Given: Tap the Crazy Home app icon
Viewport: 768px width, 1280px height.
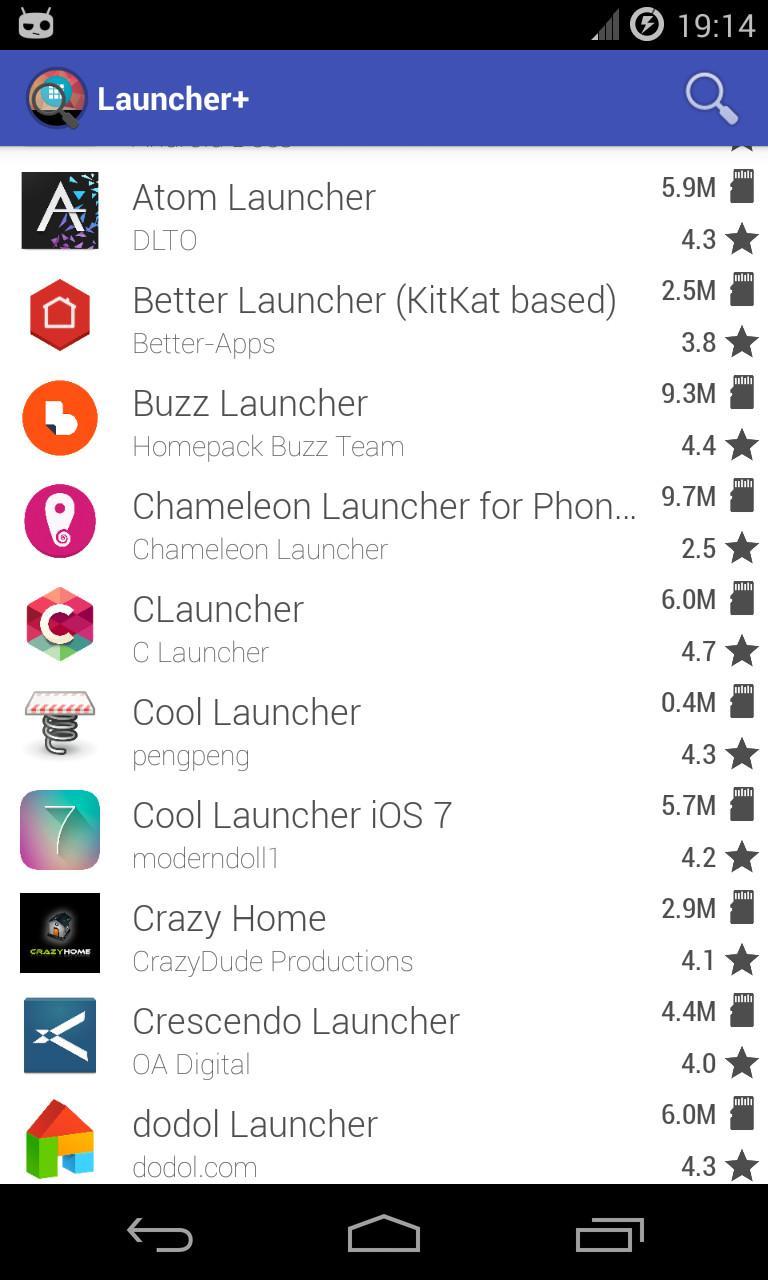Looking at the screenshot, I should pos(59,933).
